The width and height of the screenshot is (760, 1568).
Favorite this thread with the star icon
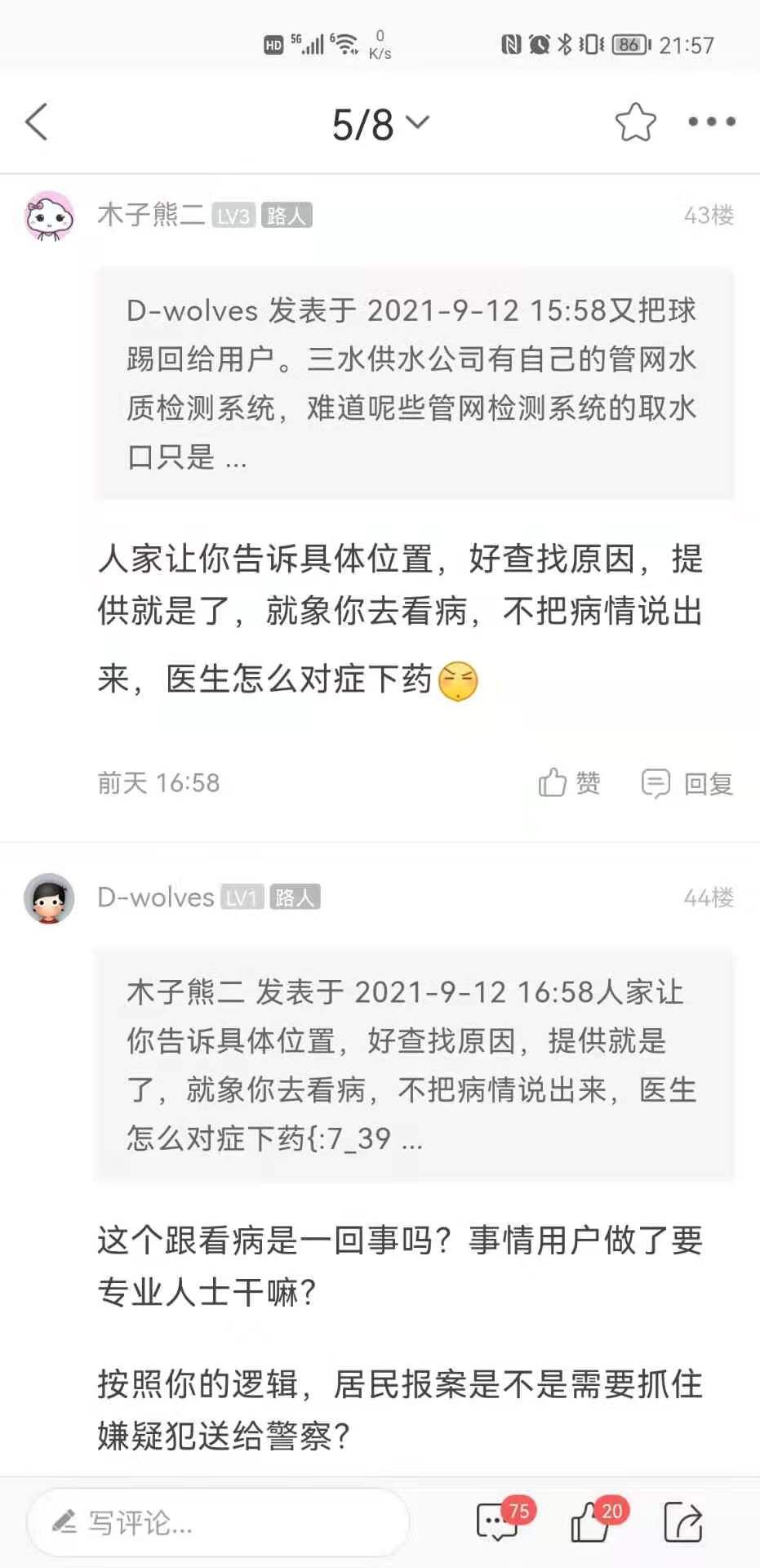[635, 122]
